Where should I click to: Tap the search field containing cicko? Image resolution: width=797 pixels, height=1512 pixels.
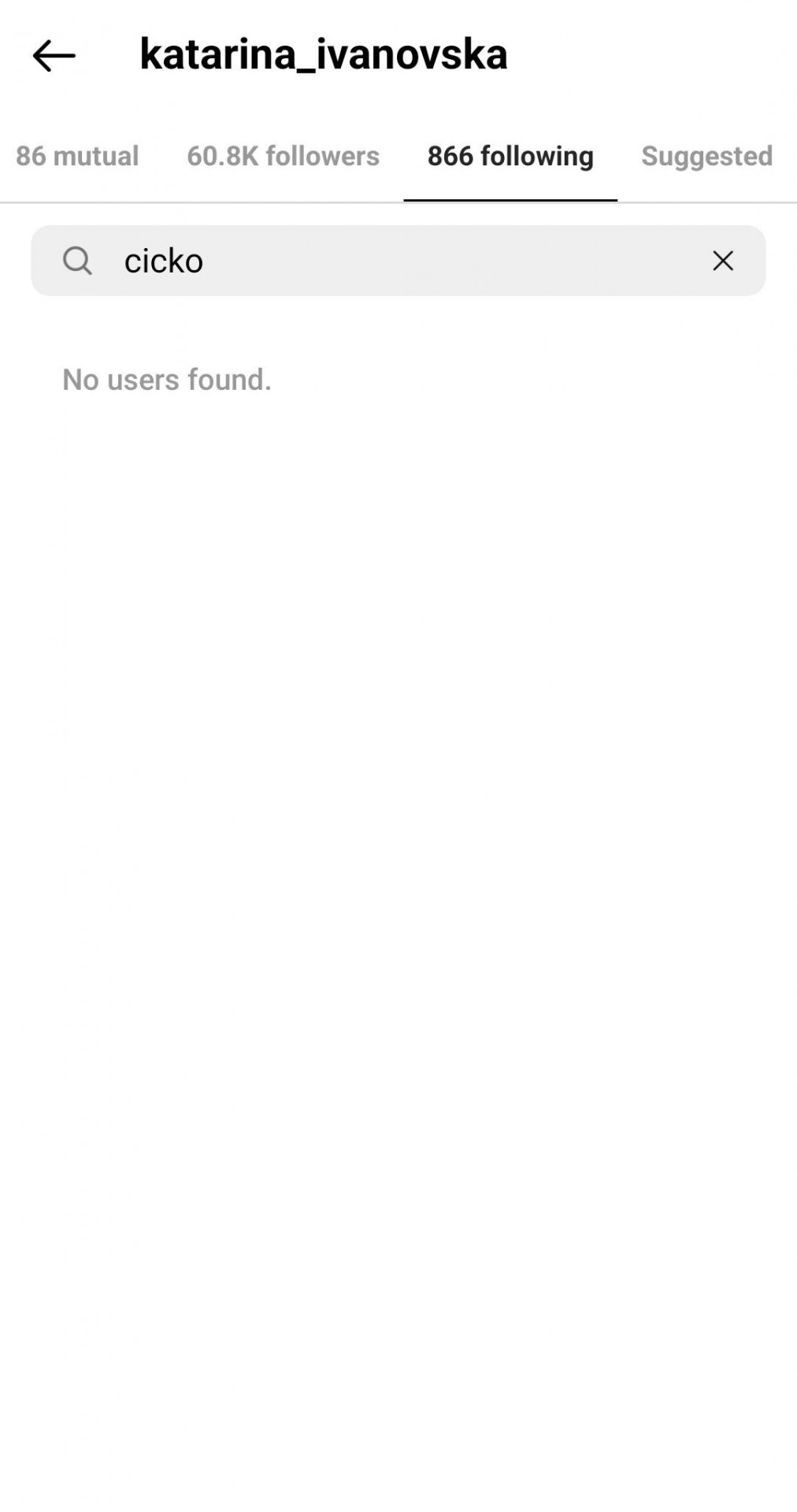tap(398, 261)
